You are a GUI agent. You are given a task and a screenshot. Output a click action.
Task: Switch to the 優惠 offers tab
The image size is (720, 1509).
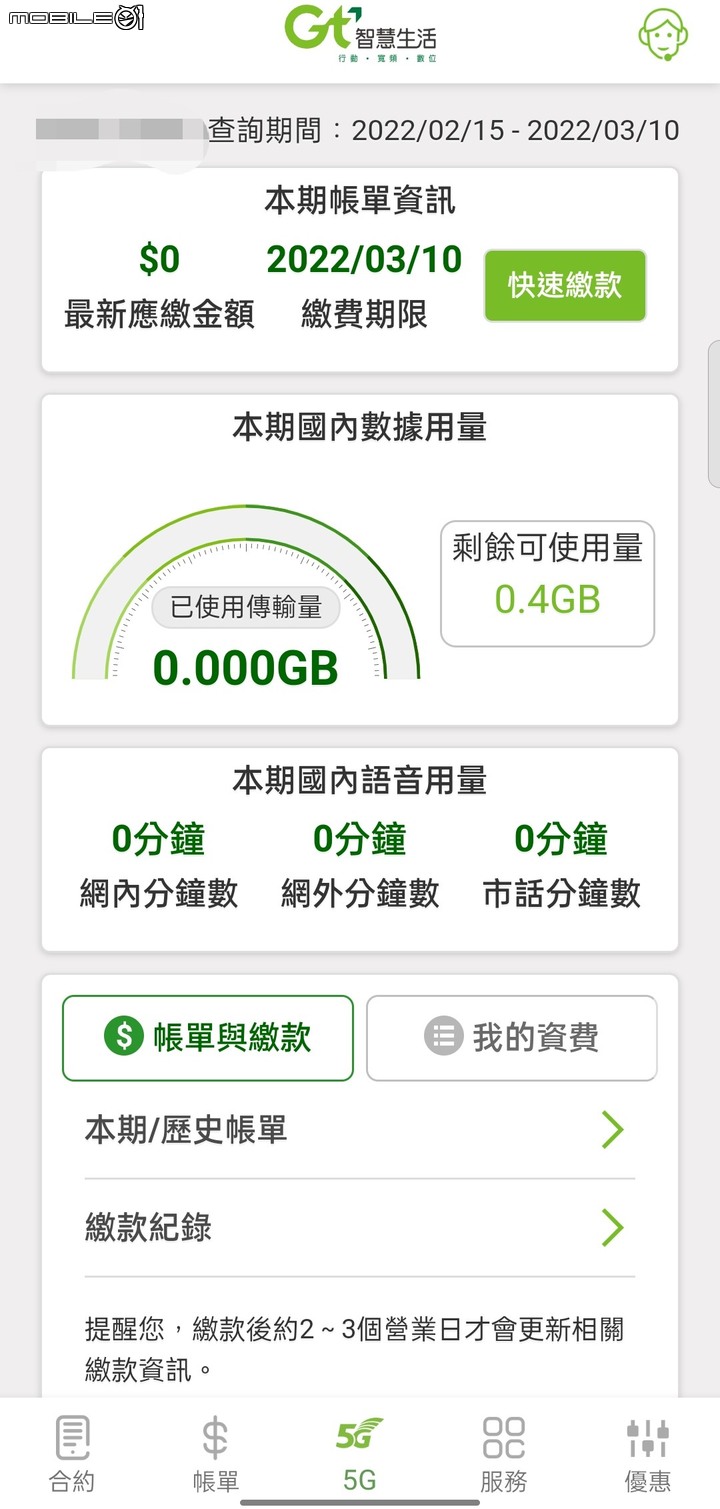click(648, 1453)
